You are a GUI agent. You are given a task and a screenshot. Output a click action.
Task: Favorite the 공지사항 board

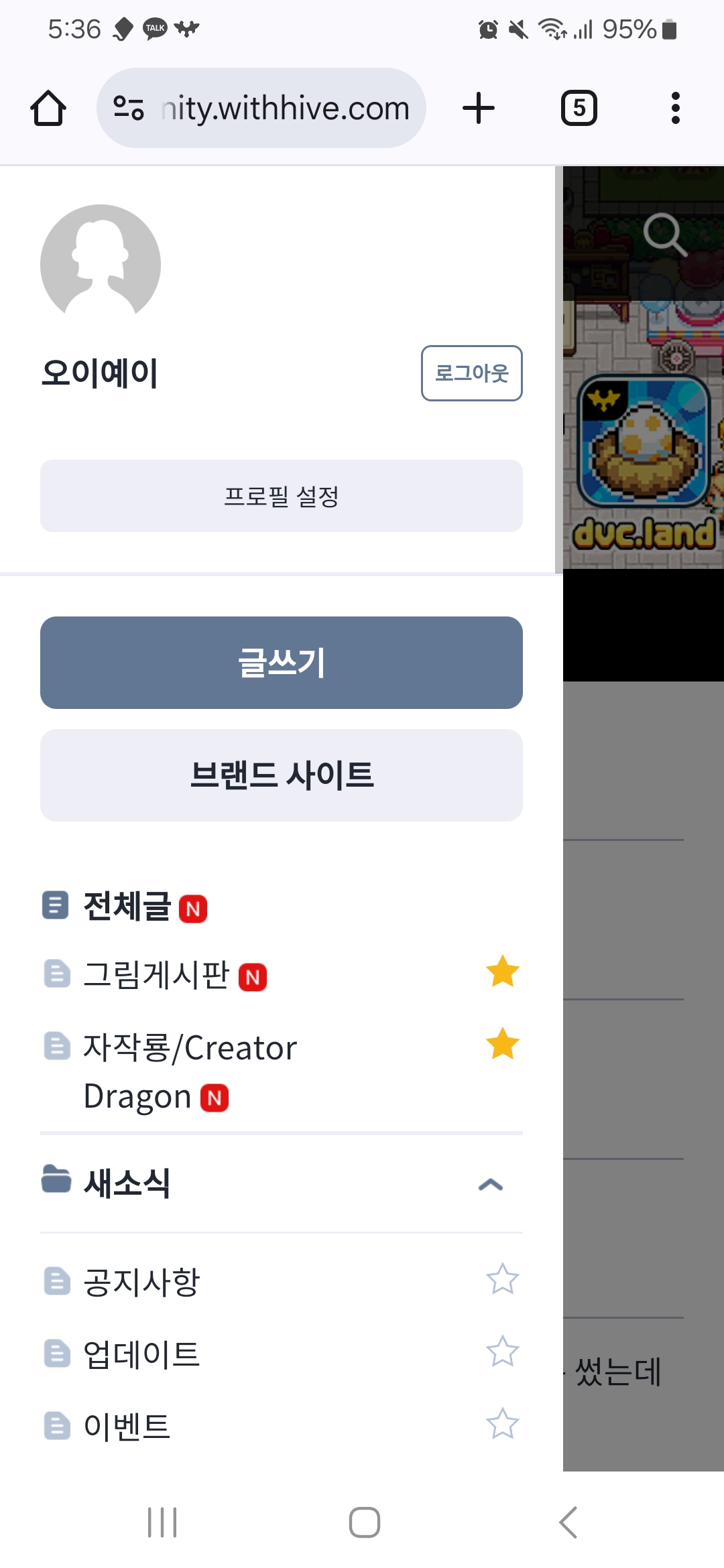click(502, 1279)
